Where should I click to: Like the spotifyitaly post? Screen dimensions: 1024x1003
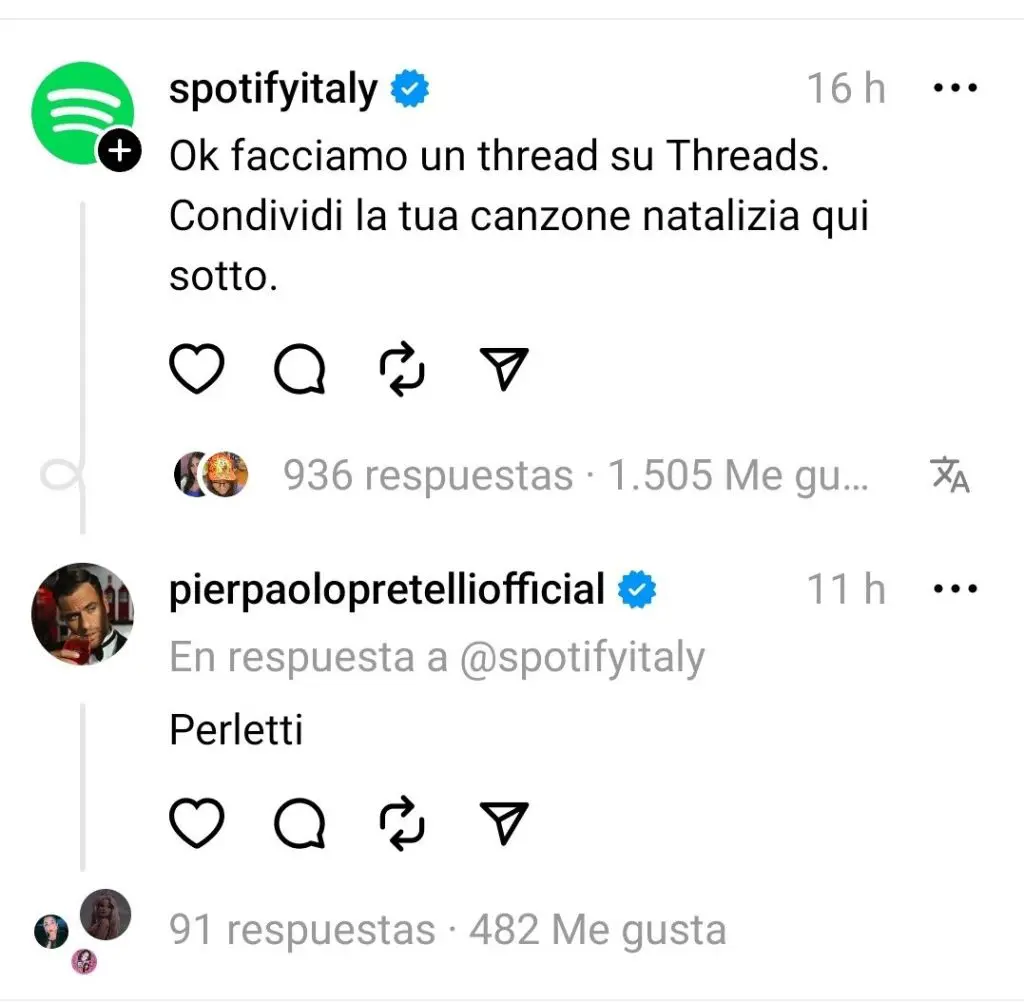click(195, 371)
